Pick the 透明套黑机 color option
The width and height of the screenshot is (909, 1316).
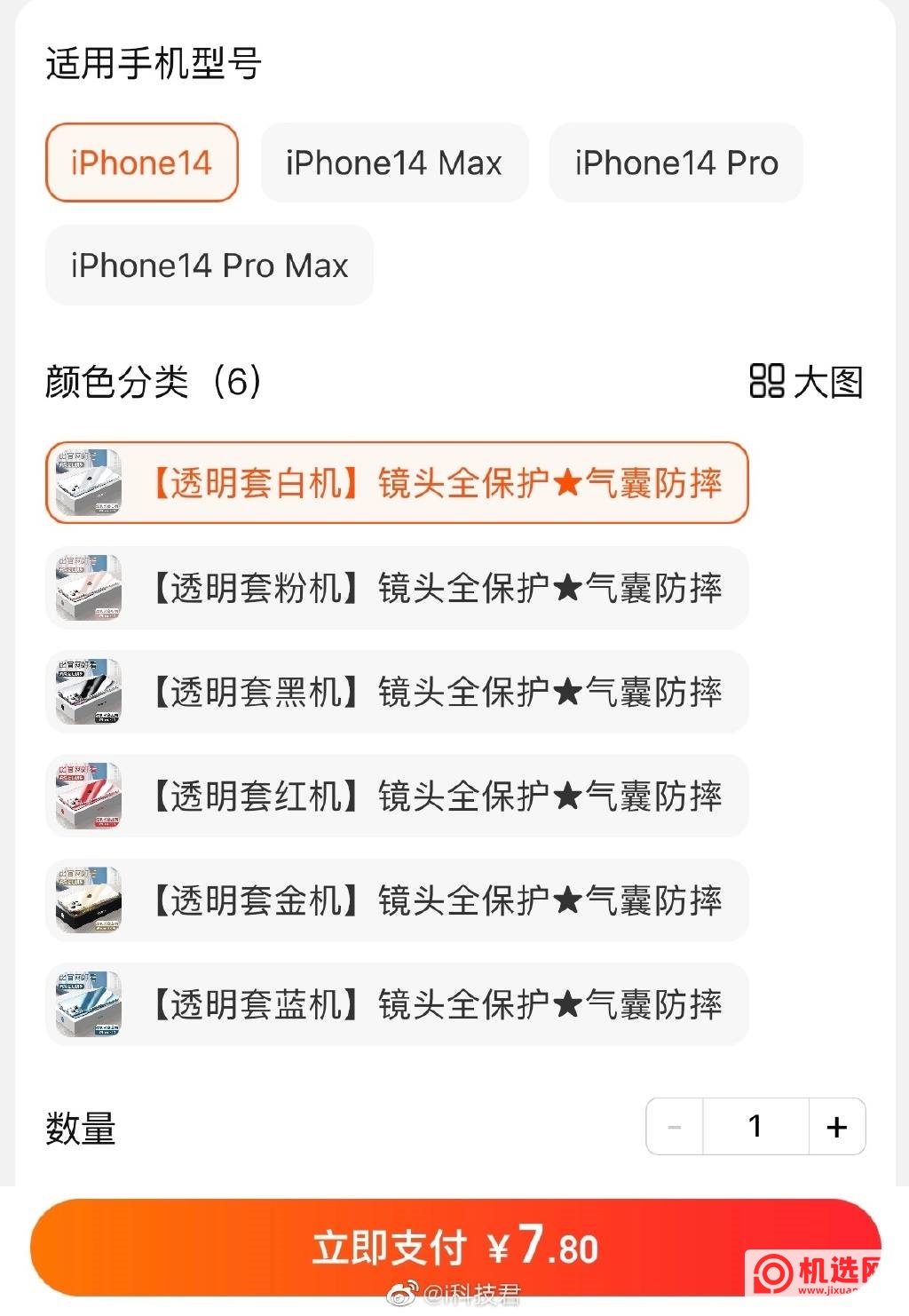click(x=397, y=692)
